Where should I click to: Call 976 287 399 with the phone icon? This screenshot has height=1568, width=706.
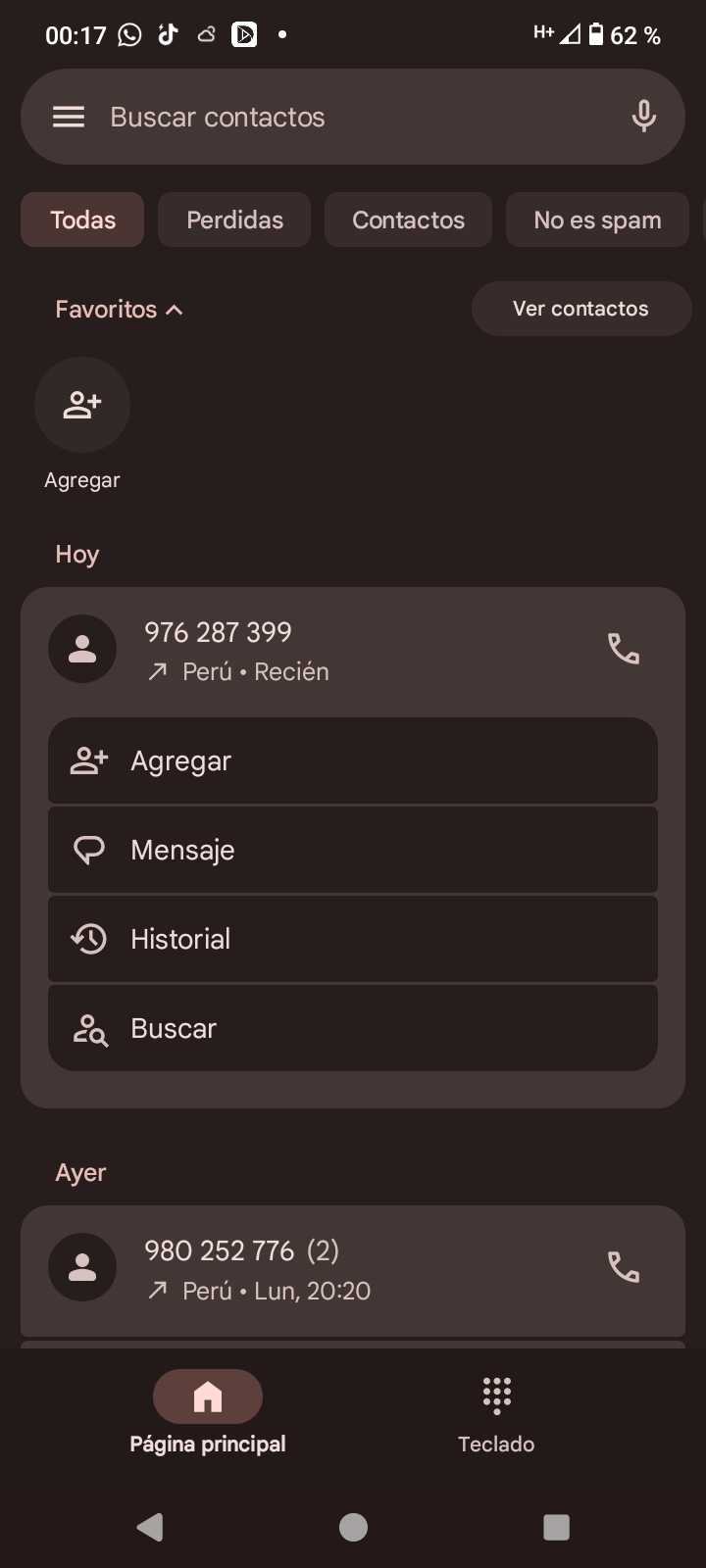(624, 649)
